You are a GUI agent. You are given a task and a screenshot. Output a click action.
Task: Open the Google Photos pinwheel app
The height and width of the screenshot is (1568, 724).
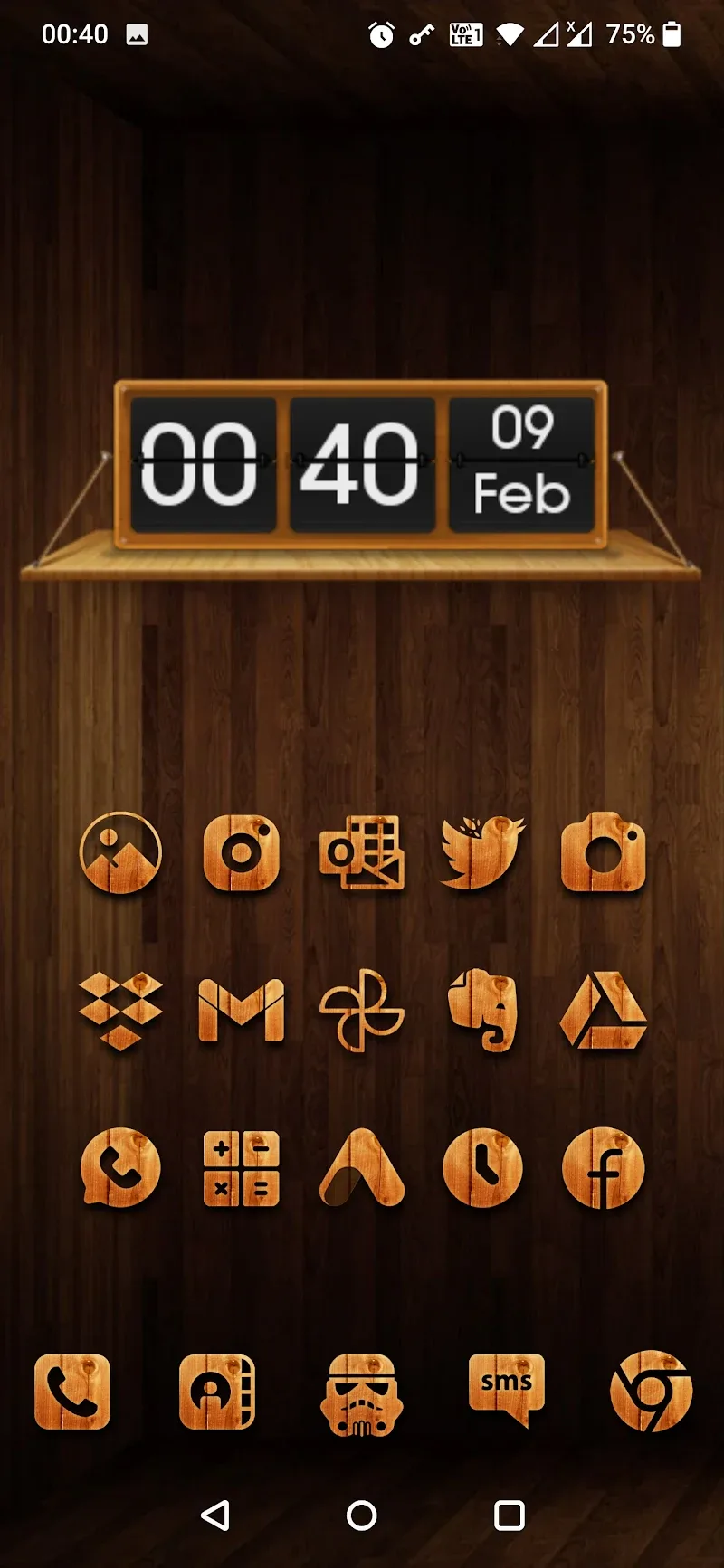(x=362, y=1011)
